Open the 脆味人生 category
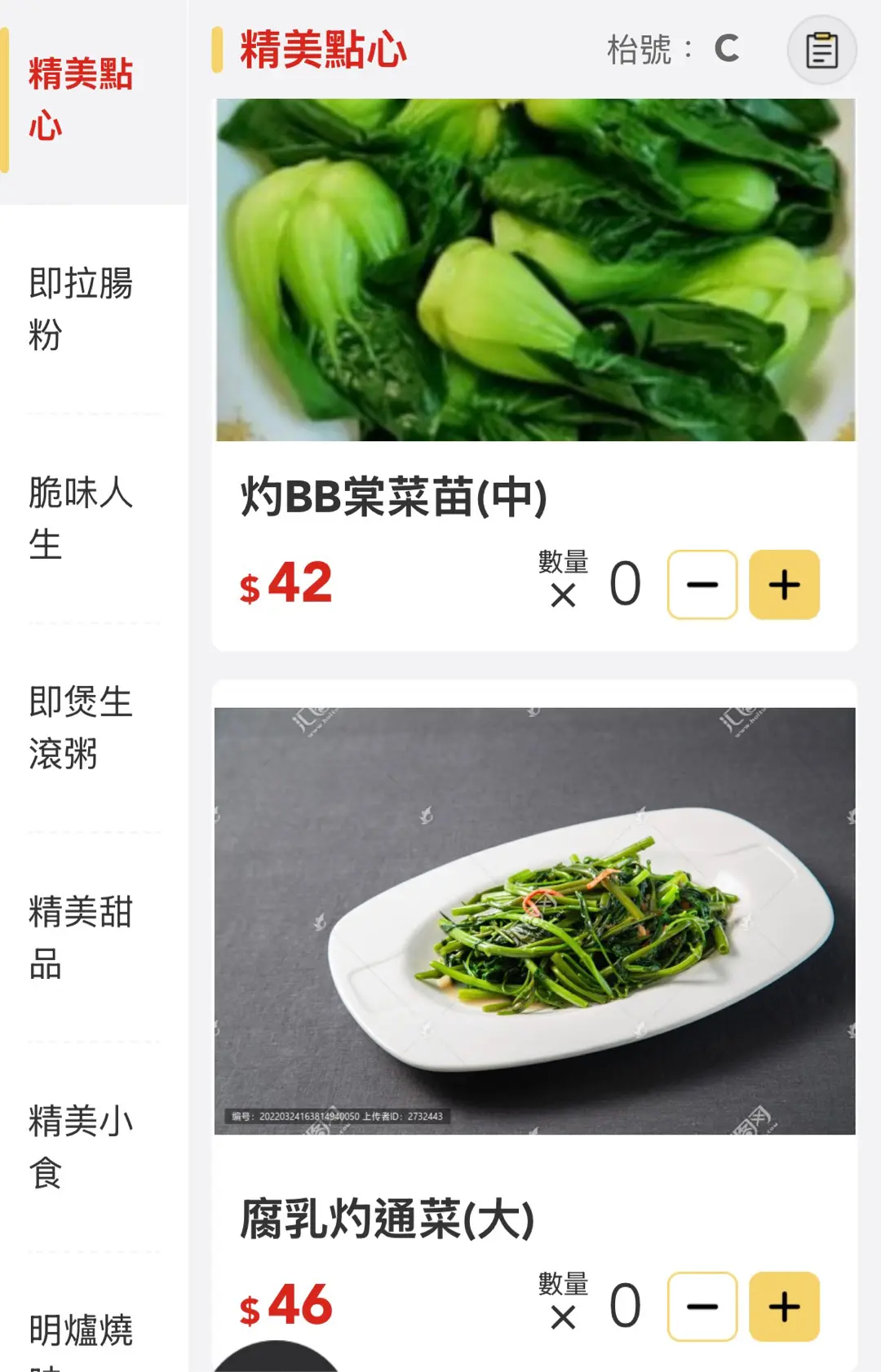The height and width of the screenshot is (1372, 881). [81, 518]
